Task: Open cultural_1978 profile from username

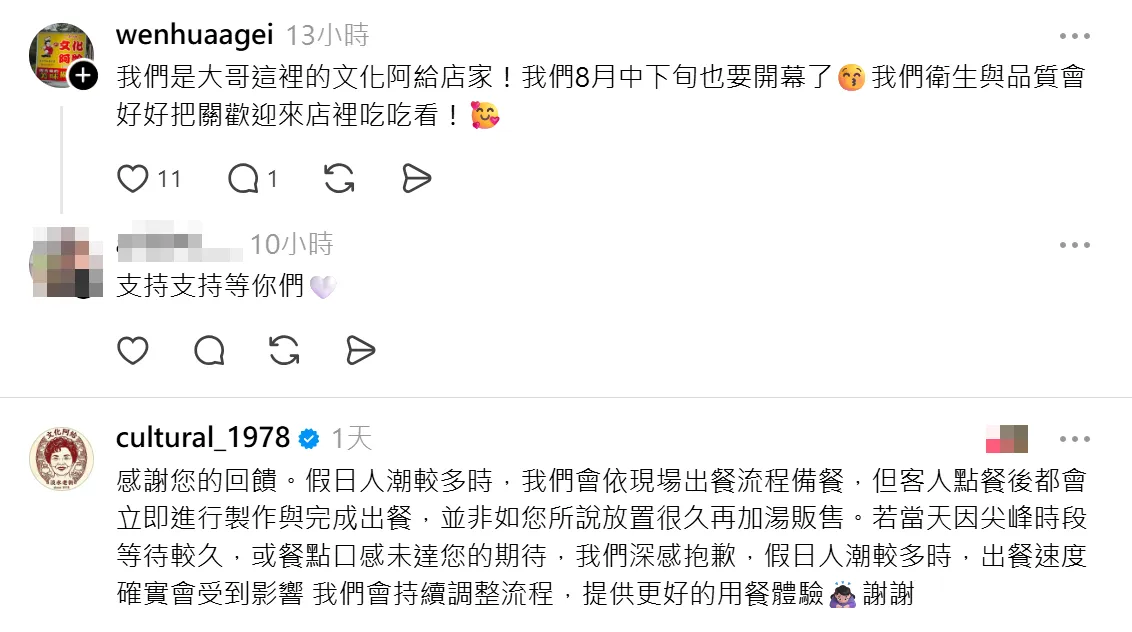Action: click(203, 438)
